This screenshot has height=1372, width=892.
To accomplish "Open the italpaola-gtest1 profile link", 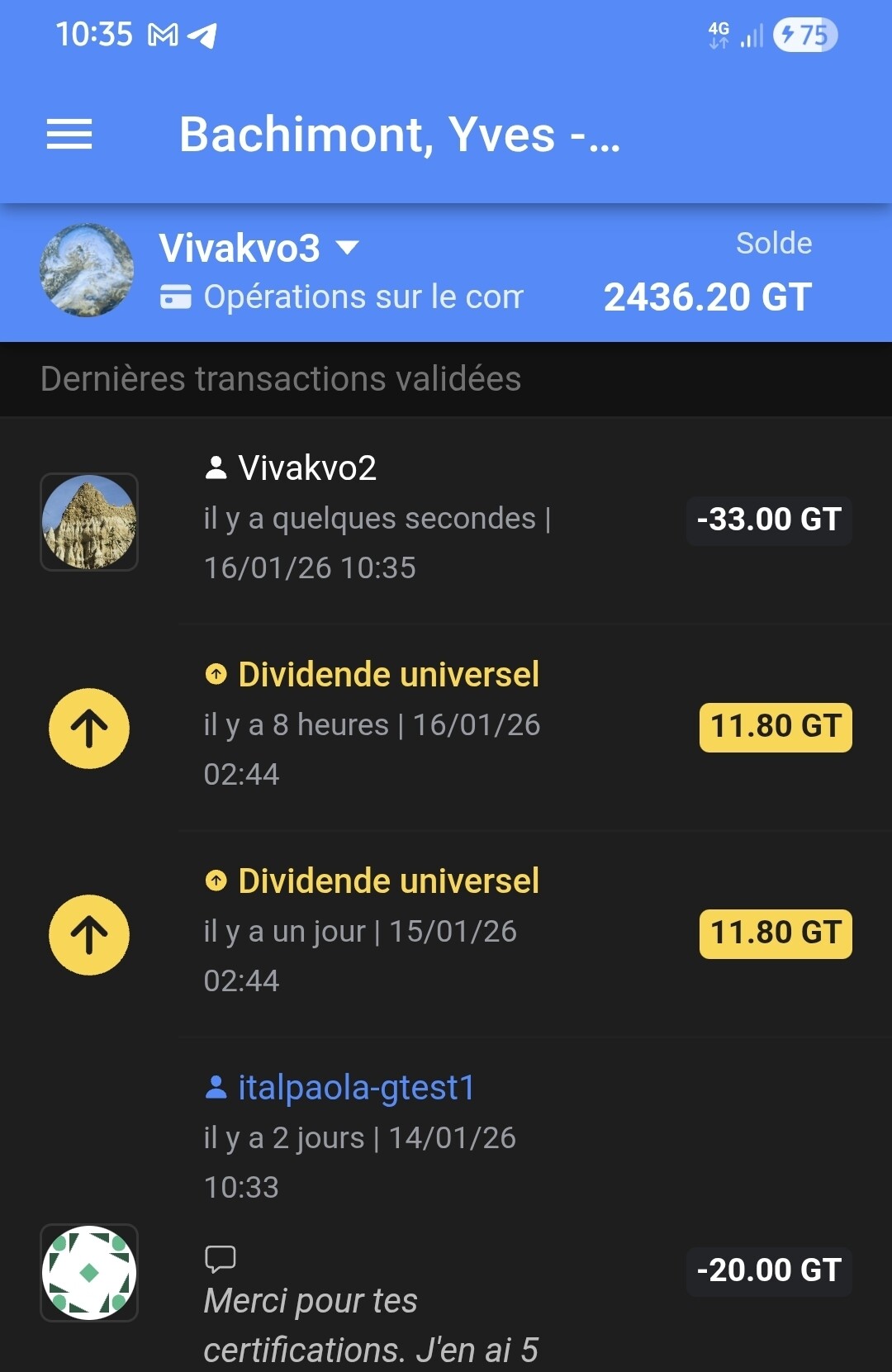I will pyautogui.click(x=355, y=1088).
